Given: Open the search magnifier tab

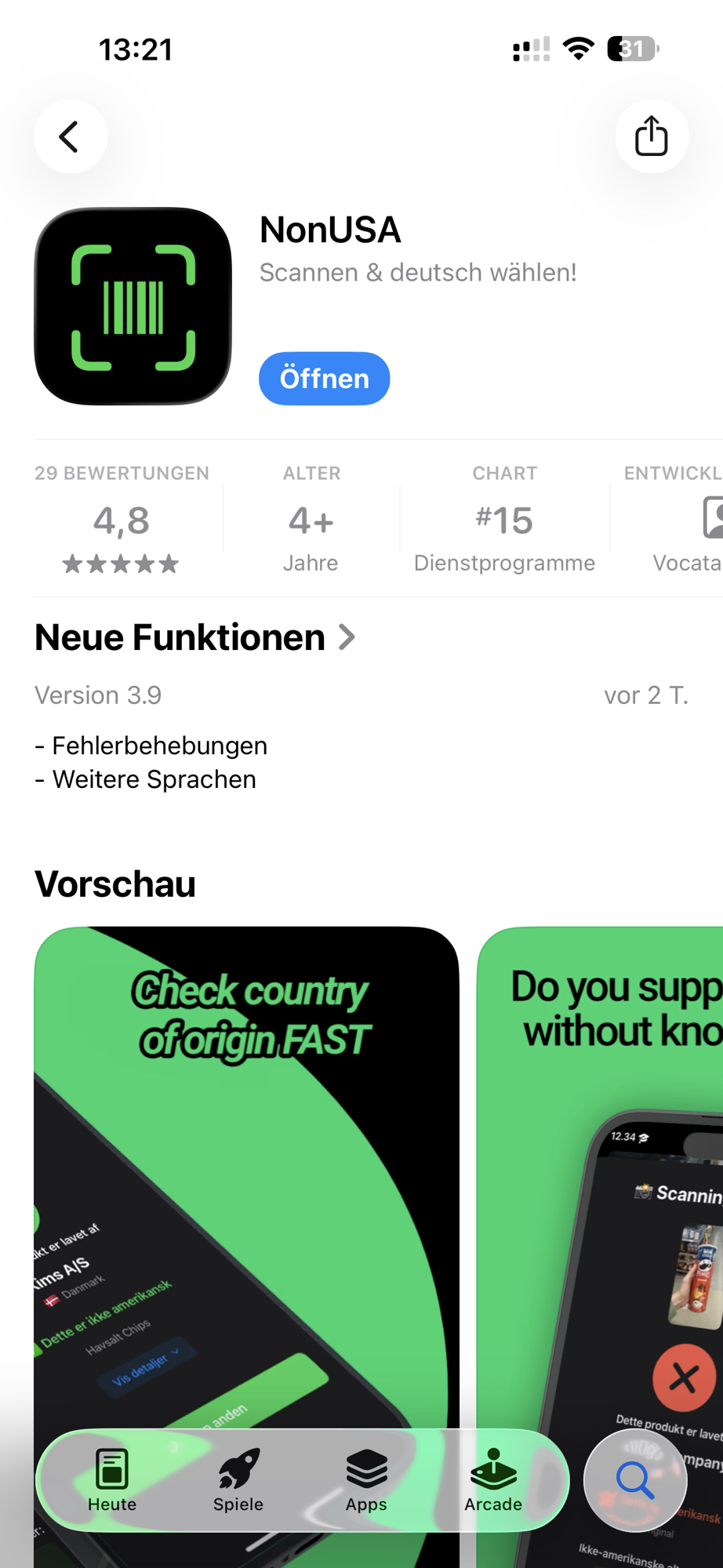Looking at the screenshot, I should point(635,1480).
